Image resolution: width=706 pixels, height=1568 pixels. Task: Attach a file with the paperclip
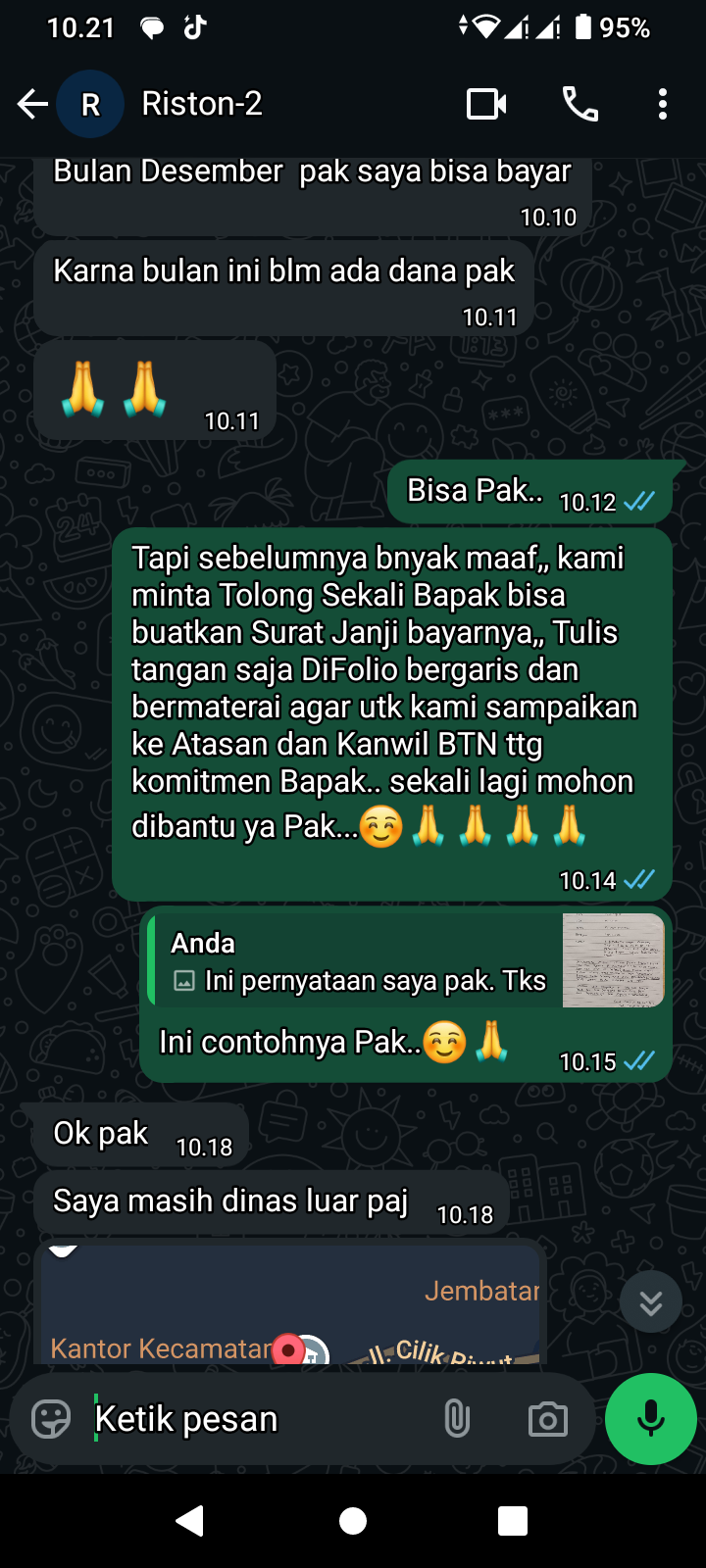[x=457, y=1419]
